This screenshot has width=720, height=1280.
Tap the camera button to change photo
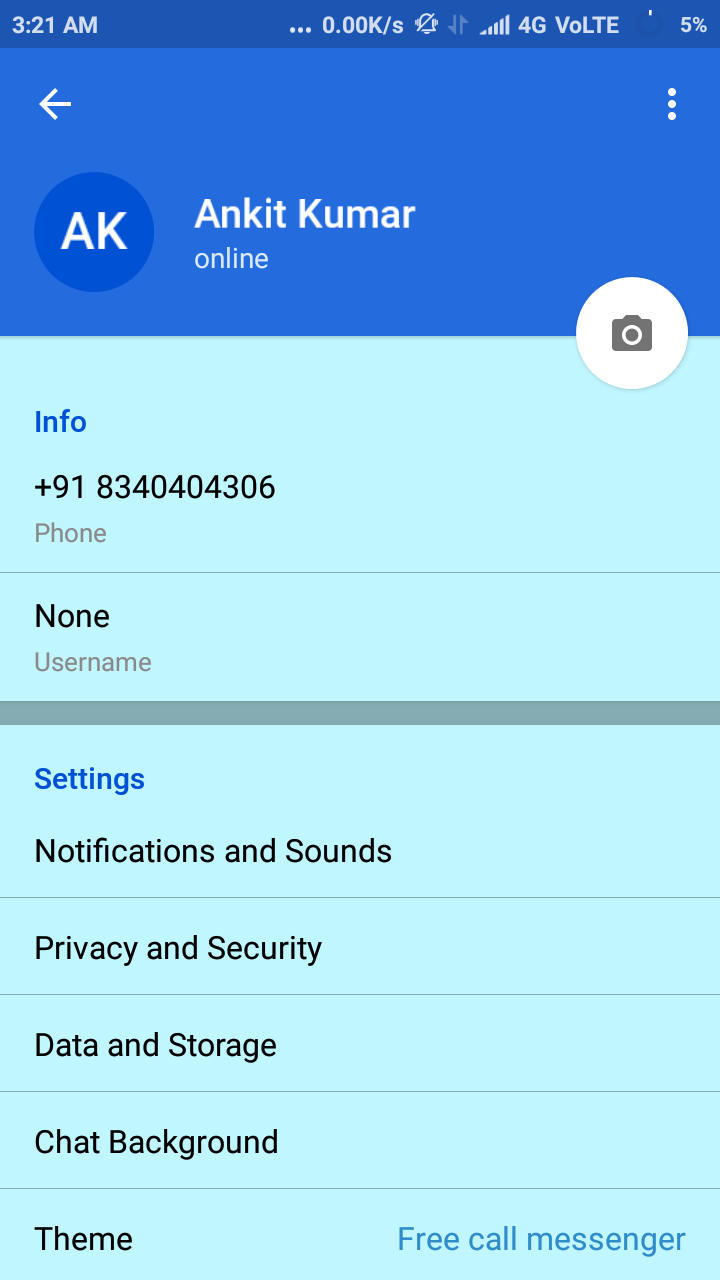pyautogui.click(x=632, y=332)
